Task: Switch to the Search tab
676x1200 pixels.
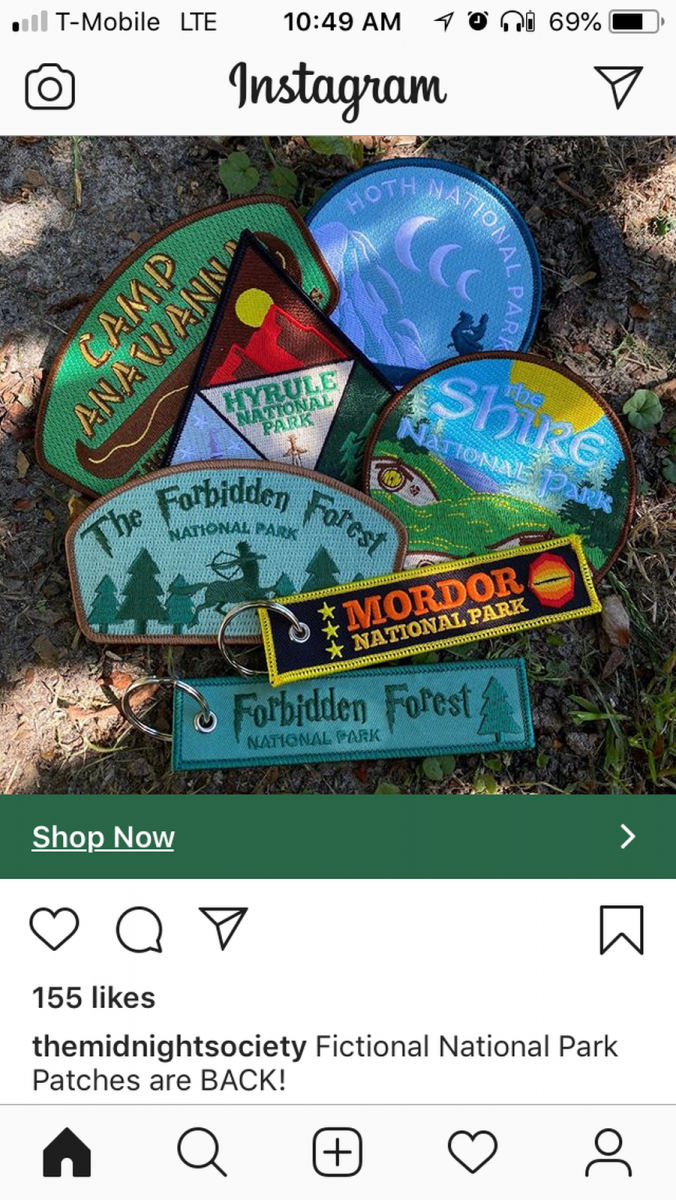Action: pos(202,1153)
